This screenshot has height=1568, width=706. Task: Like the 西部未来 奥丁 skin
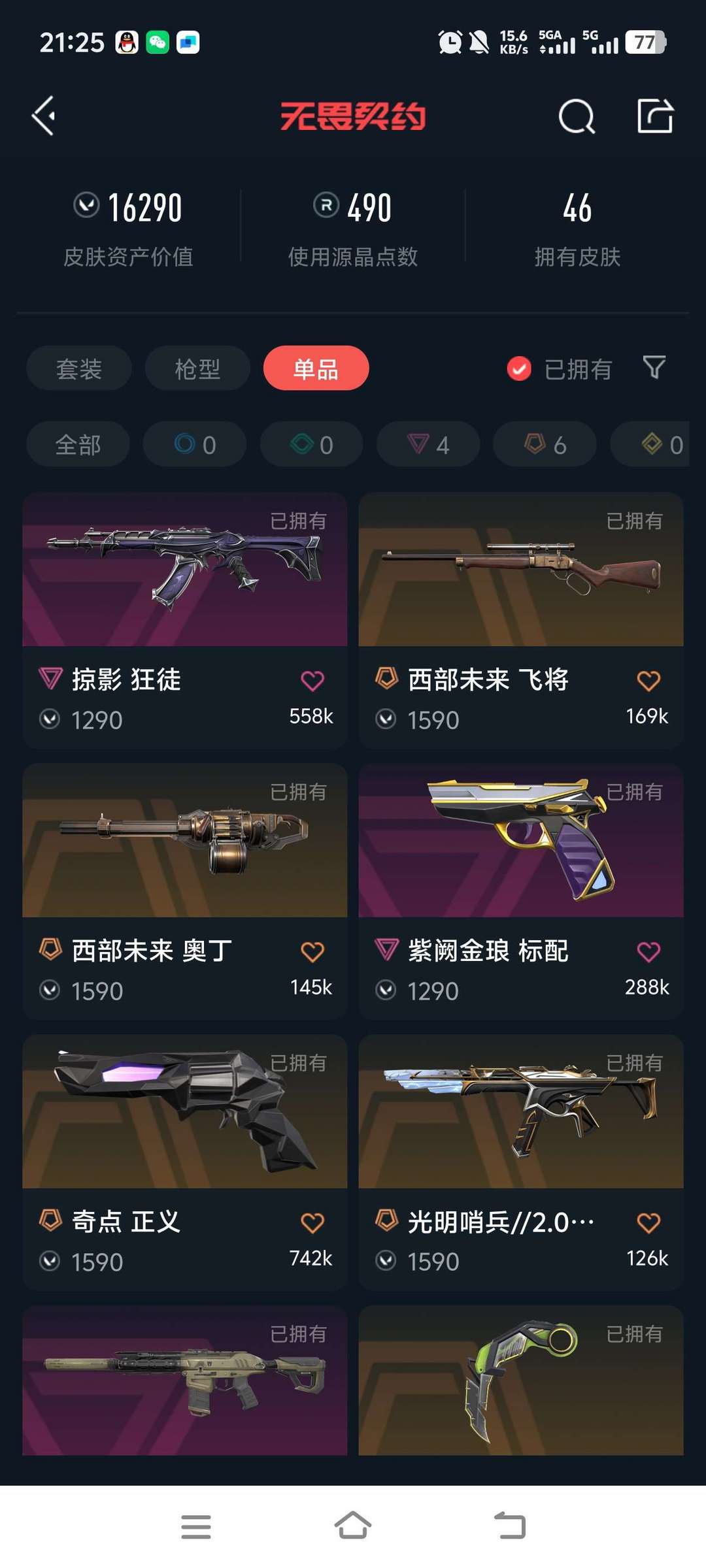[x=312, y=951]
